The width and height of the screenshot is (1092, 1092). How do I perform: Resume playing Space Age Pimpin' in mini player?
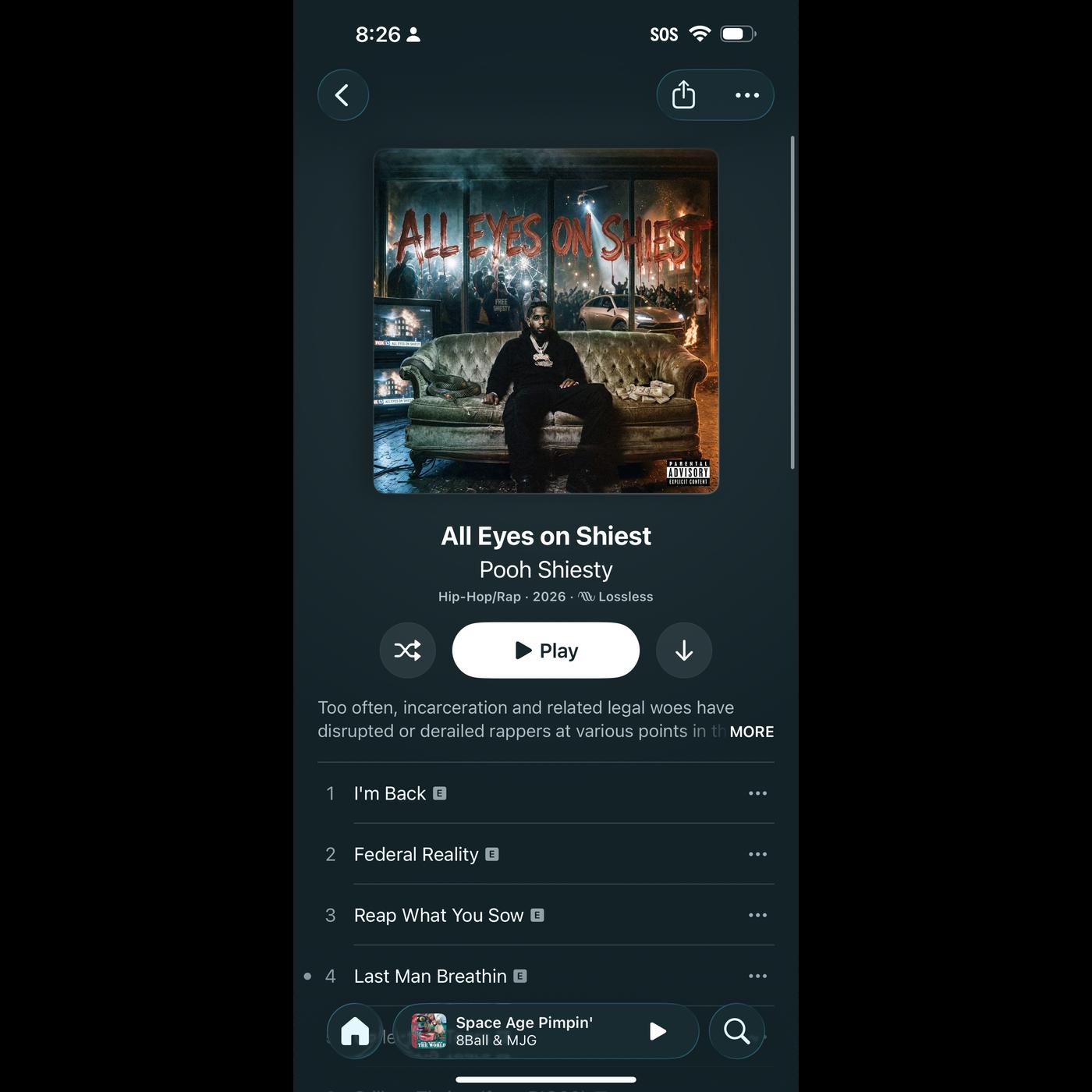(x=658, y=1031)
